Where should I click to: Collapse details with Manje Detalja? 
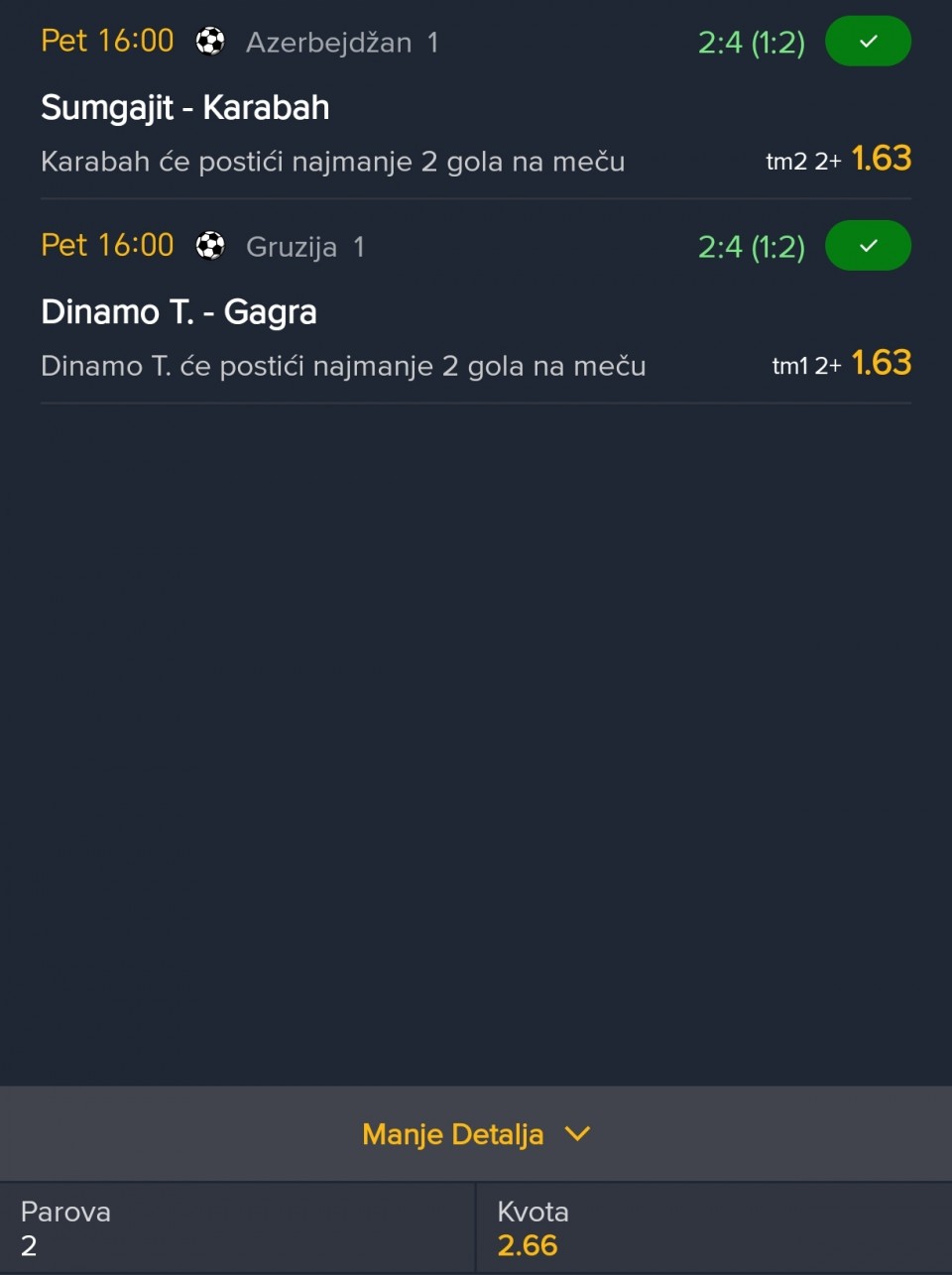[476, 1133]
